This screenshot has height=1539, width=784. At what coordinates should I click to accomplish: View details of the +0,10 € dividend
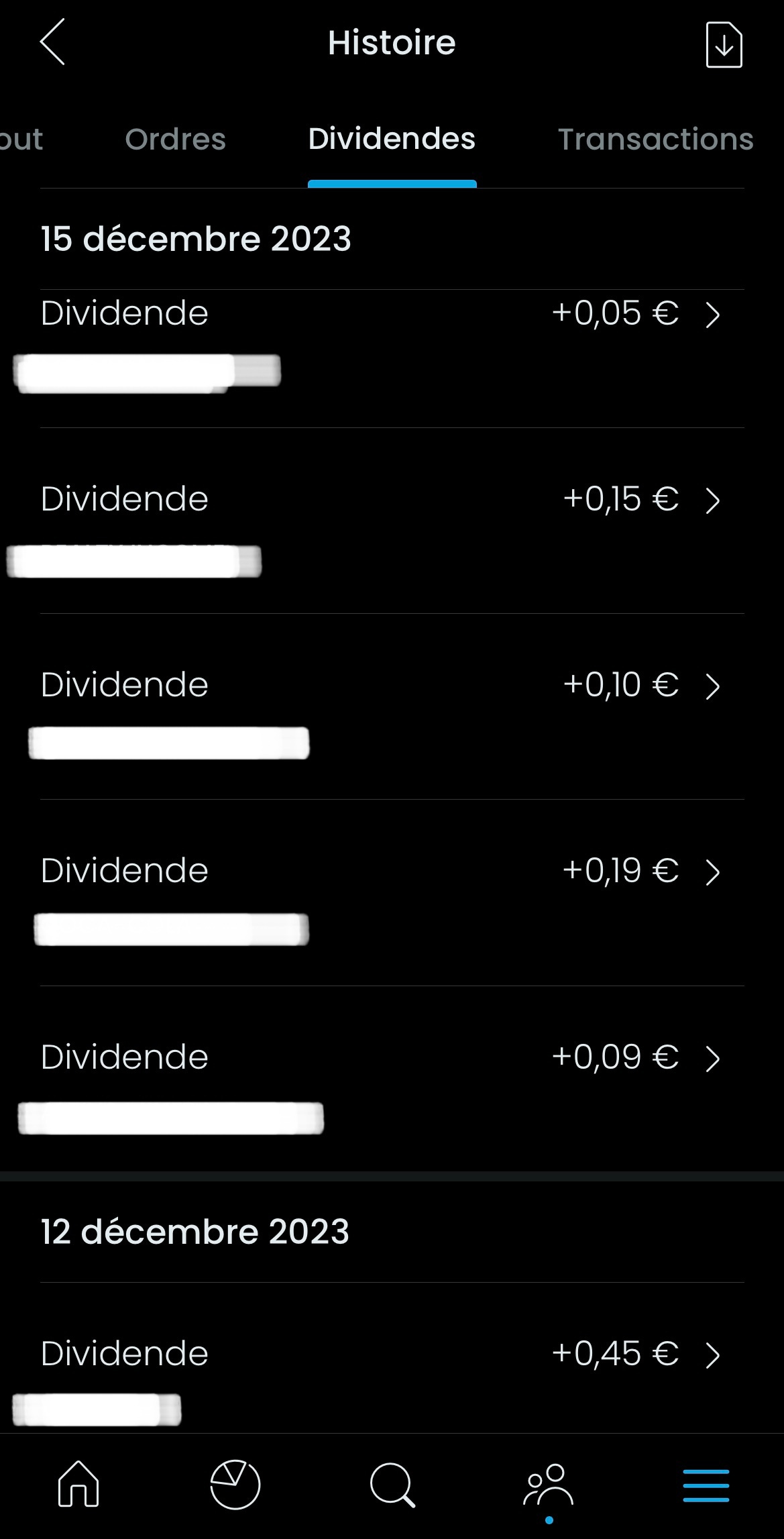click(392, 706)
